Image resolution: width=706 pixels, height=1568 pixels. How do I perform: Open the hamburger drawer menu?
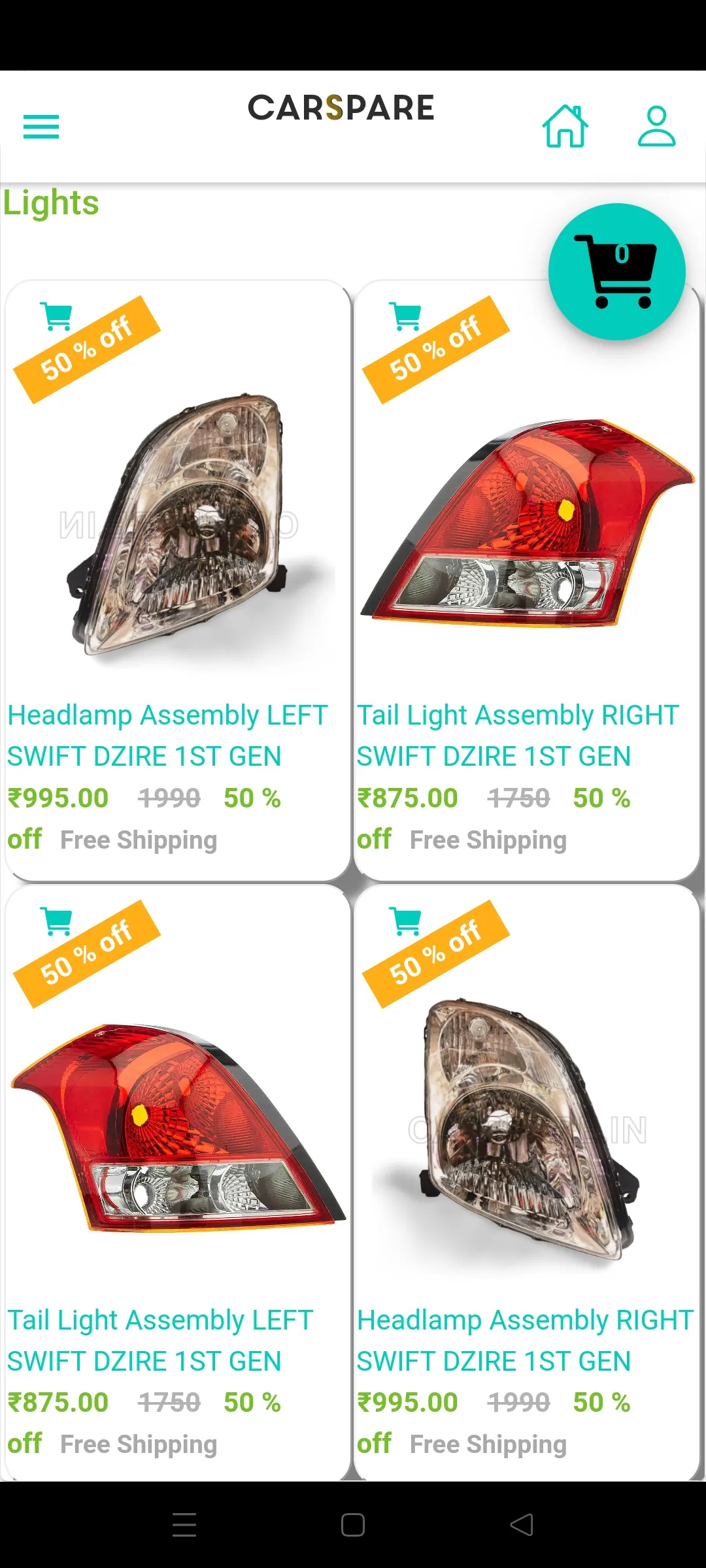tap(41, 126)
